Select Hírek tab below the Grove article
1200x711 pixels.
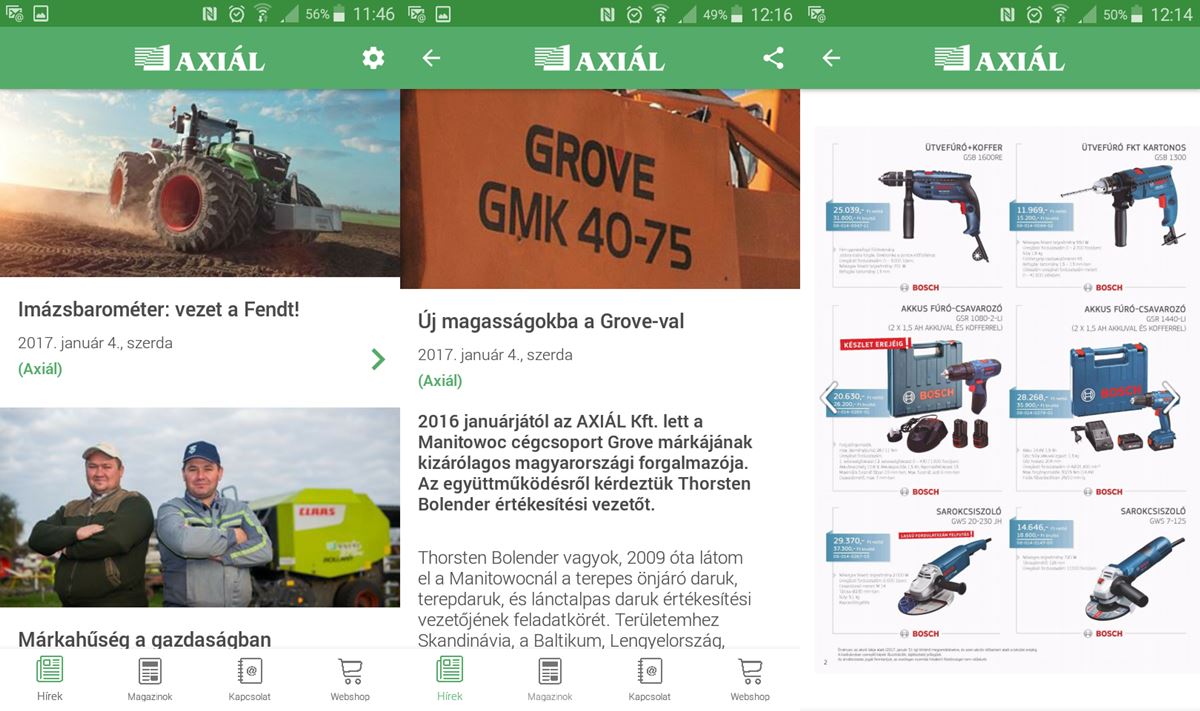449,679
